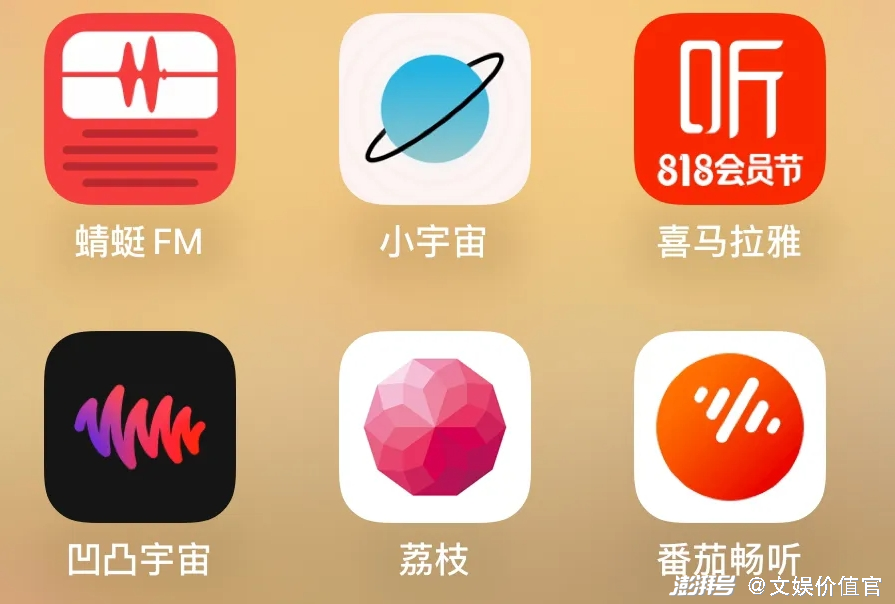
Task: Launch the 番茄畅听 app
Action: pos(729,427)
